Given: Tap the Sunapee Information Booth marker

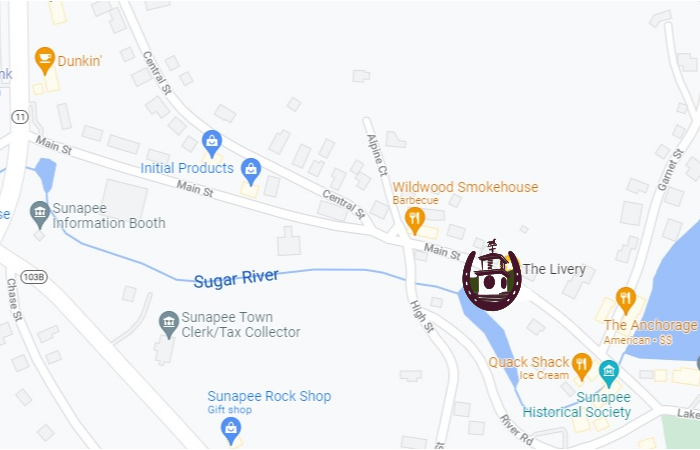Looking at the screenshot, I should 40,212.
